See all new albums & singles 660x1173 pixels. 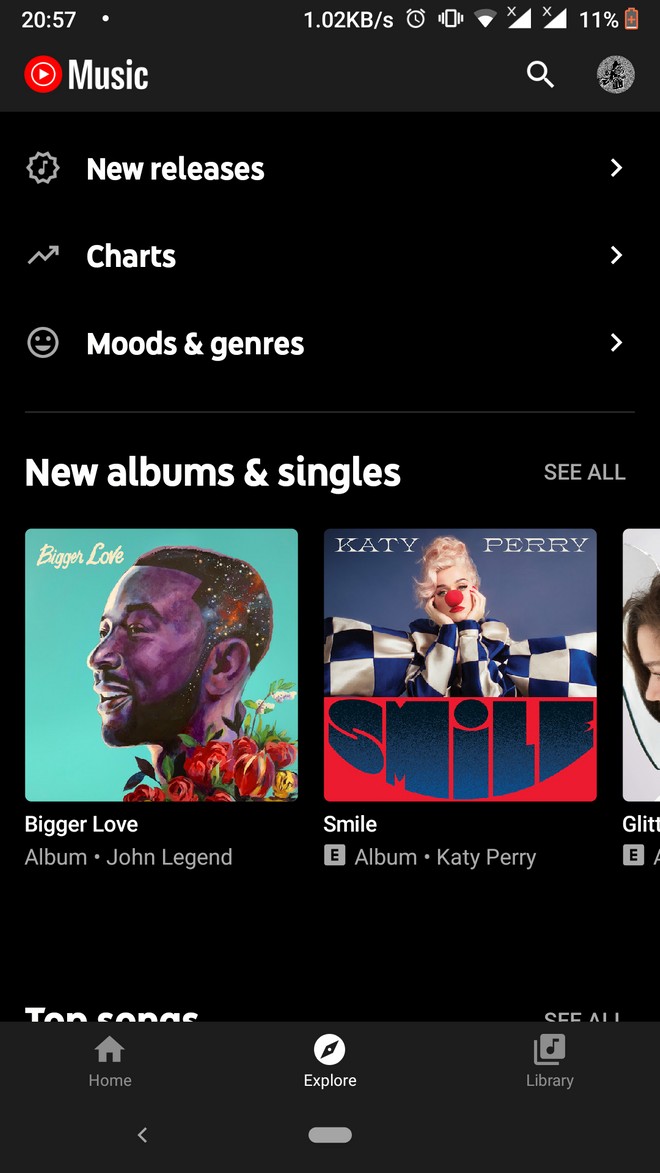(x=584, y=472)
